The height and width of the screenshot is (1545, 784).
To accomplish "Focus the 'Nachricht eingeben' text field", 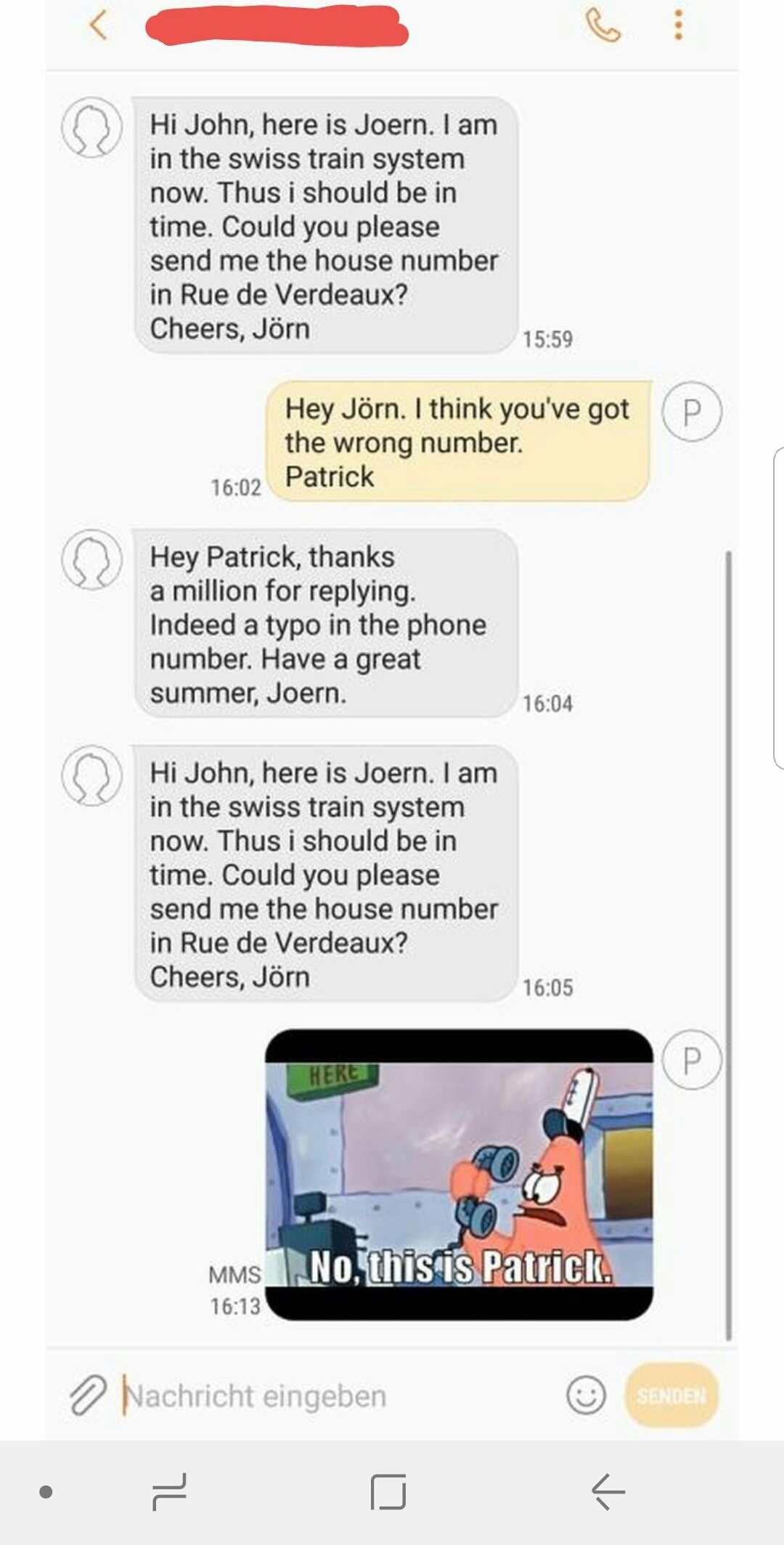I will coord(334,1395).
